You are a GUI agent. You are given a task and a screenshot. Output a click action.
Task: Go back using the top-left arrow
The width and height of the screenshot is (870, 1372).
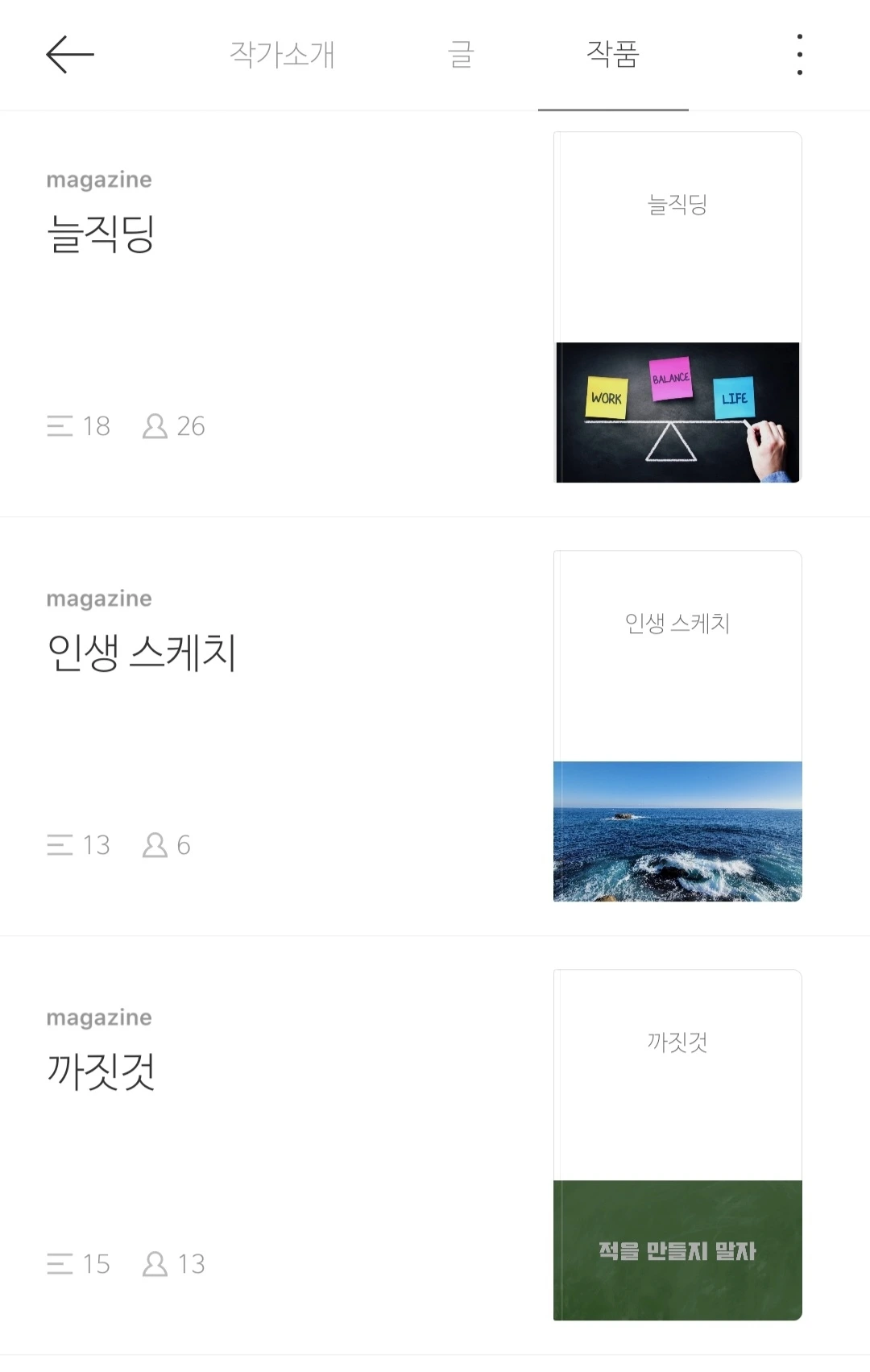point(70,55)
